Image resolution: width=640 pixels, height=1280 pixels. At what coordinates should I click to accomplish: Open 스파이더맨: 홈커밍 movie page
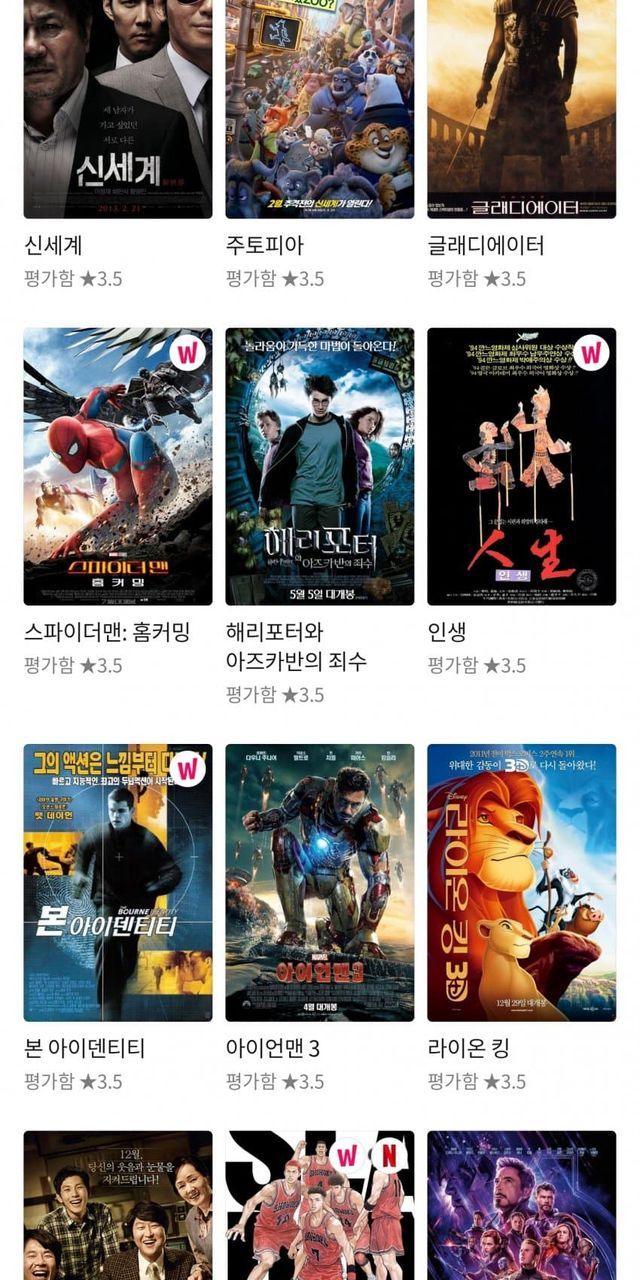tap(118, 466)
